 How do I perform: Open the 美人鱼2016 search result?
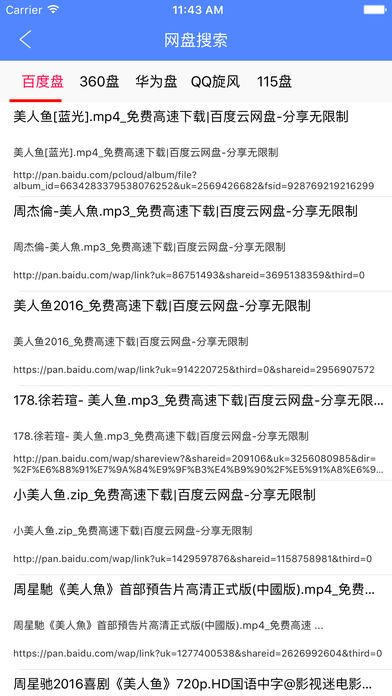click(x=196, y=338)
